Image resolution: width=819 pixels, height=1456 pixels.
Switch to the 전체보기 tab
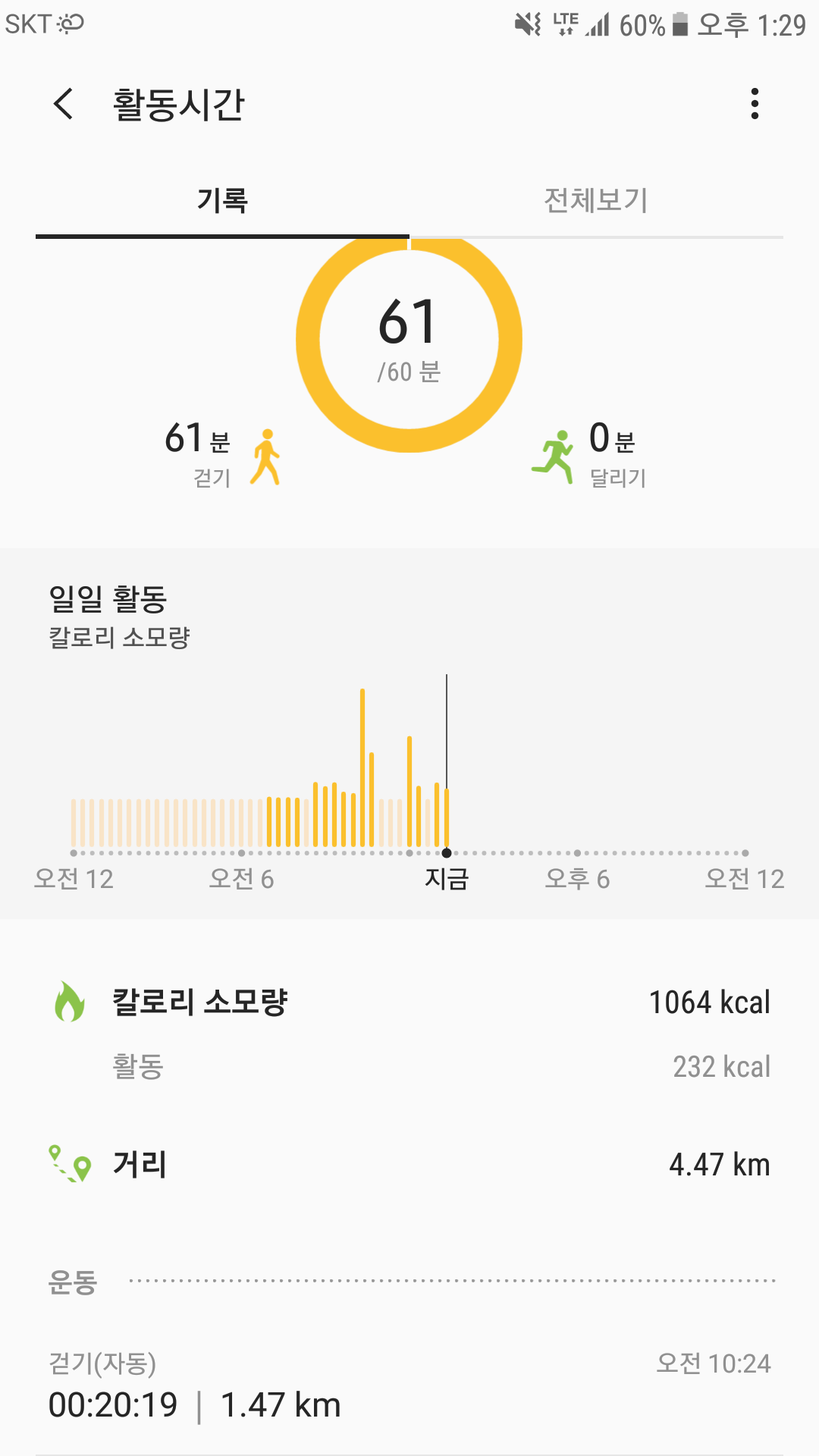(596, 201)
